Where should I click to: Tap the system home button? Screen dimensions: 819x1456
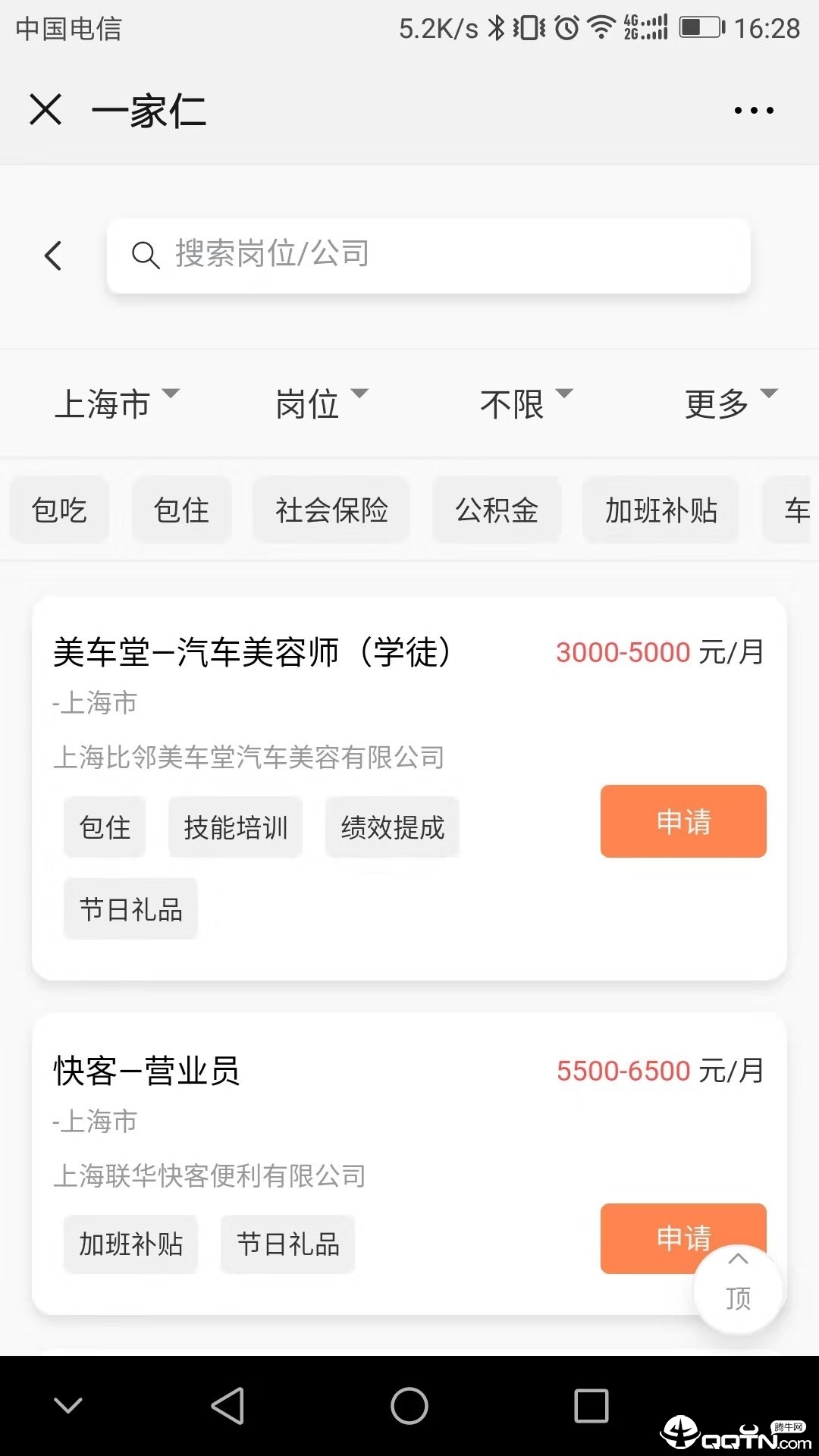(409, 1406)
